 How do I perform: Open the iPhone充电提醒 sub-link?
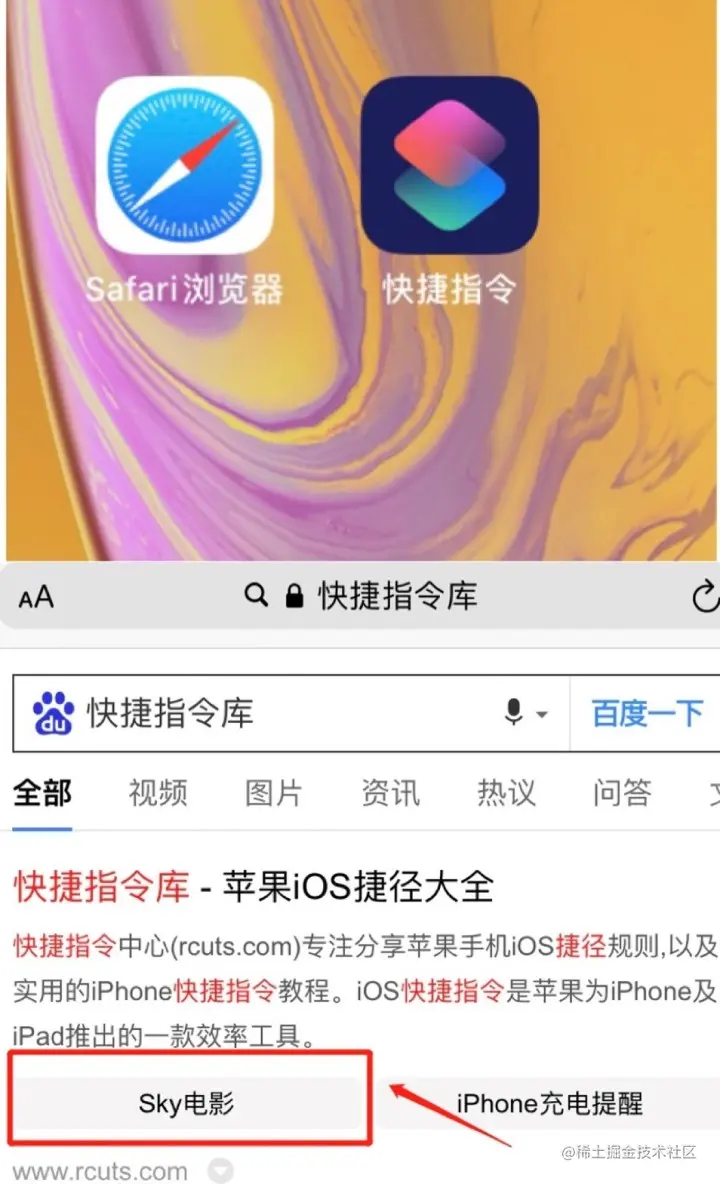click(x=549, y=1103)
